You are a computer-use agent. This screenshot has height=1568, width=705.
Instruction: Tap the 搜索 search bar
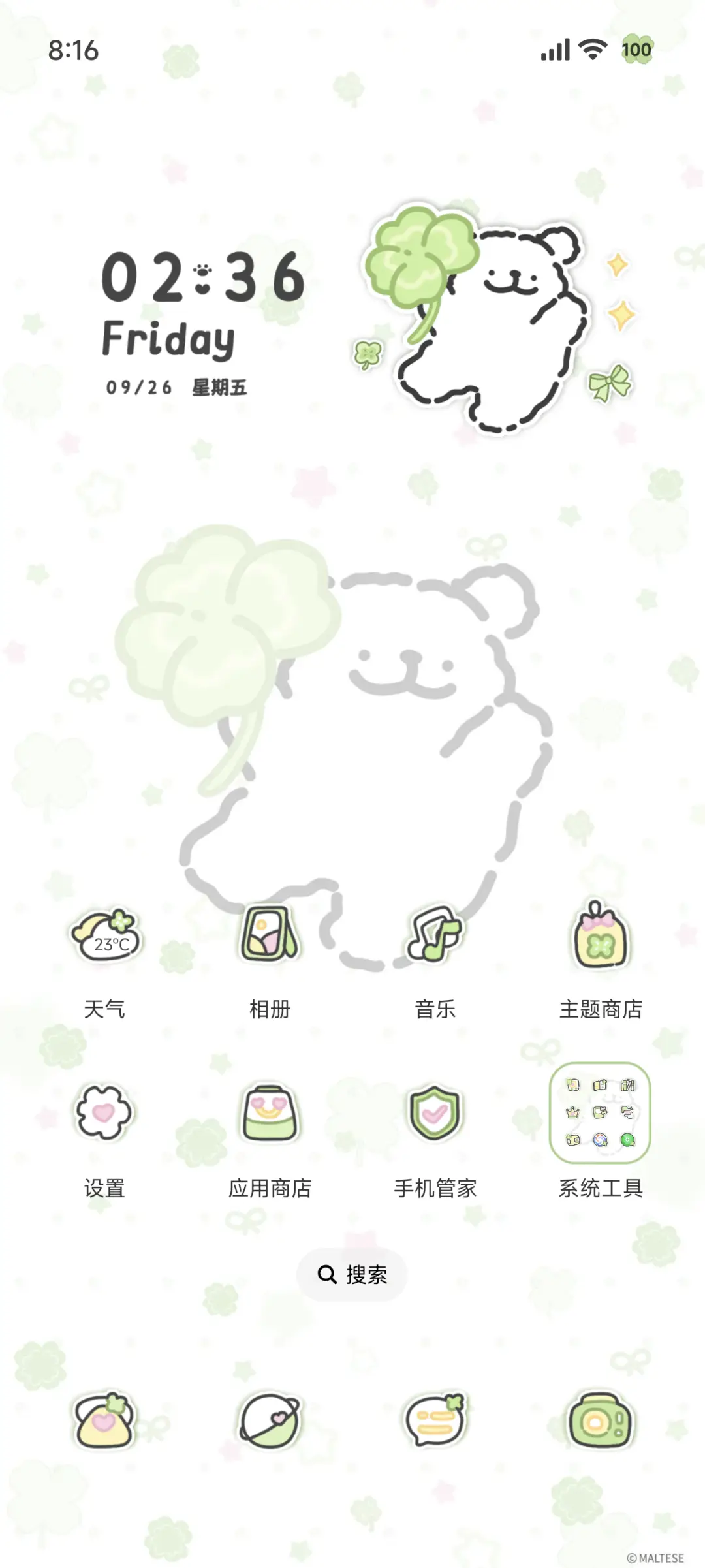click(352, 1274)
